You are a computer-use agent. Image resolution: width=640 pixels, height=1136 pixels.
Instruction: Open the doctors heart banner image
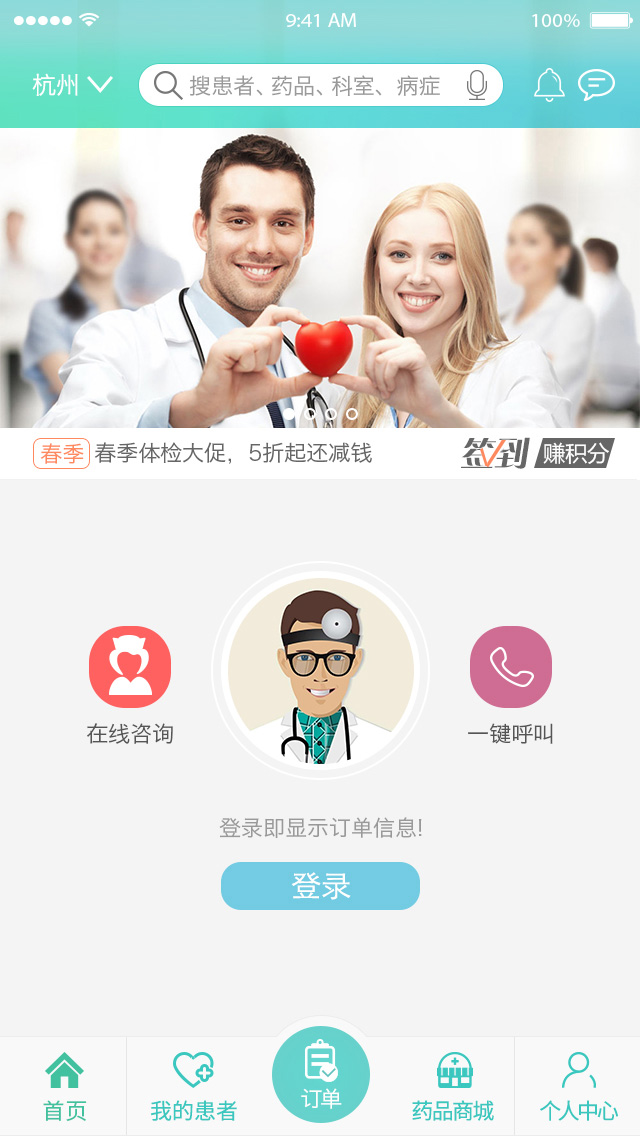click(320, 278)
